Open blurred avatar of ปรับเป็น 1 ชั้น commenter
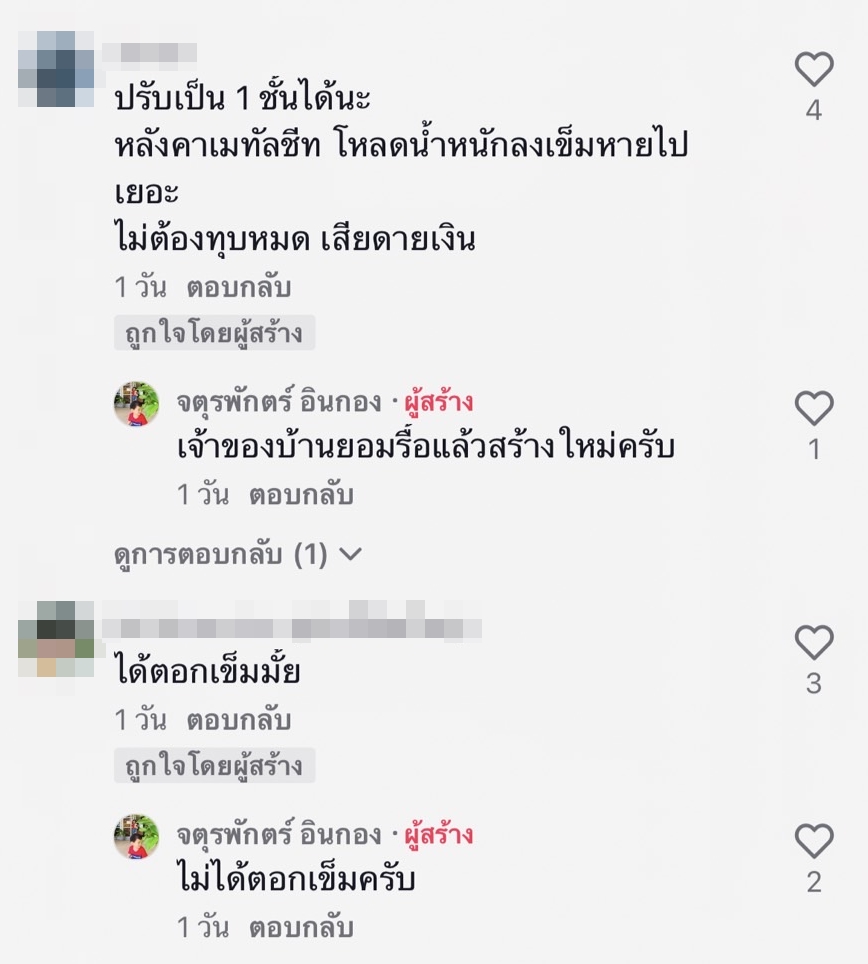Viewport: 868px width, 964px height. [x=56, y=69]
